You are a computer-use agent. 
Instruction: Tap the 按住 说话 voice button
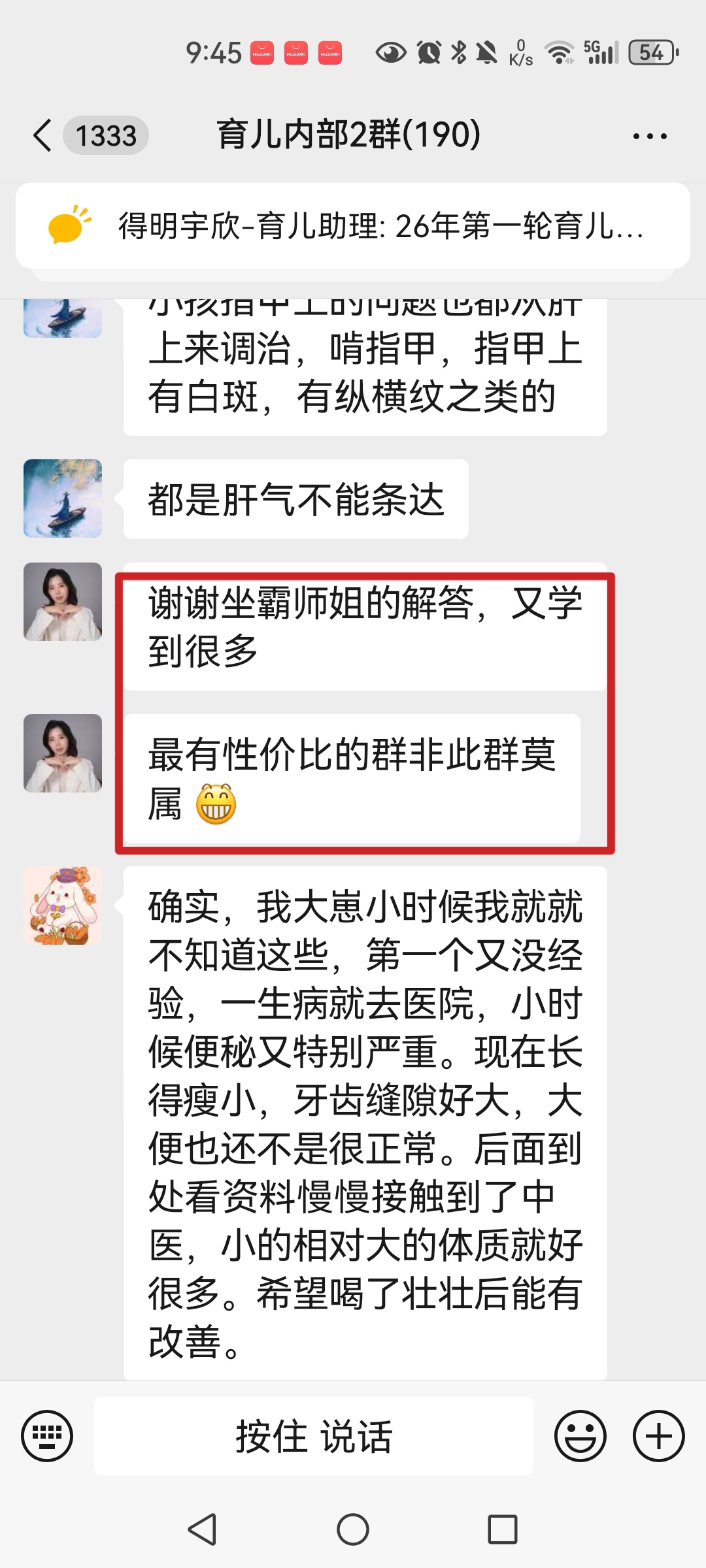(314, 1436)
